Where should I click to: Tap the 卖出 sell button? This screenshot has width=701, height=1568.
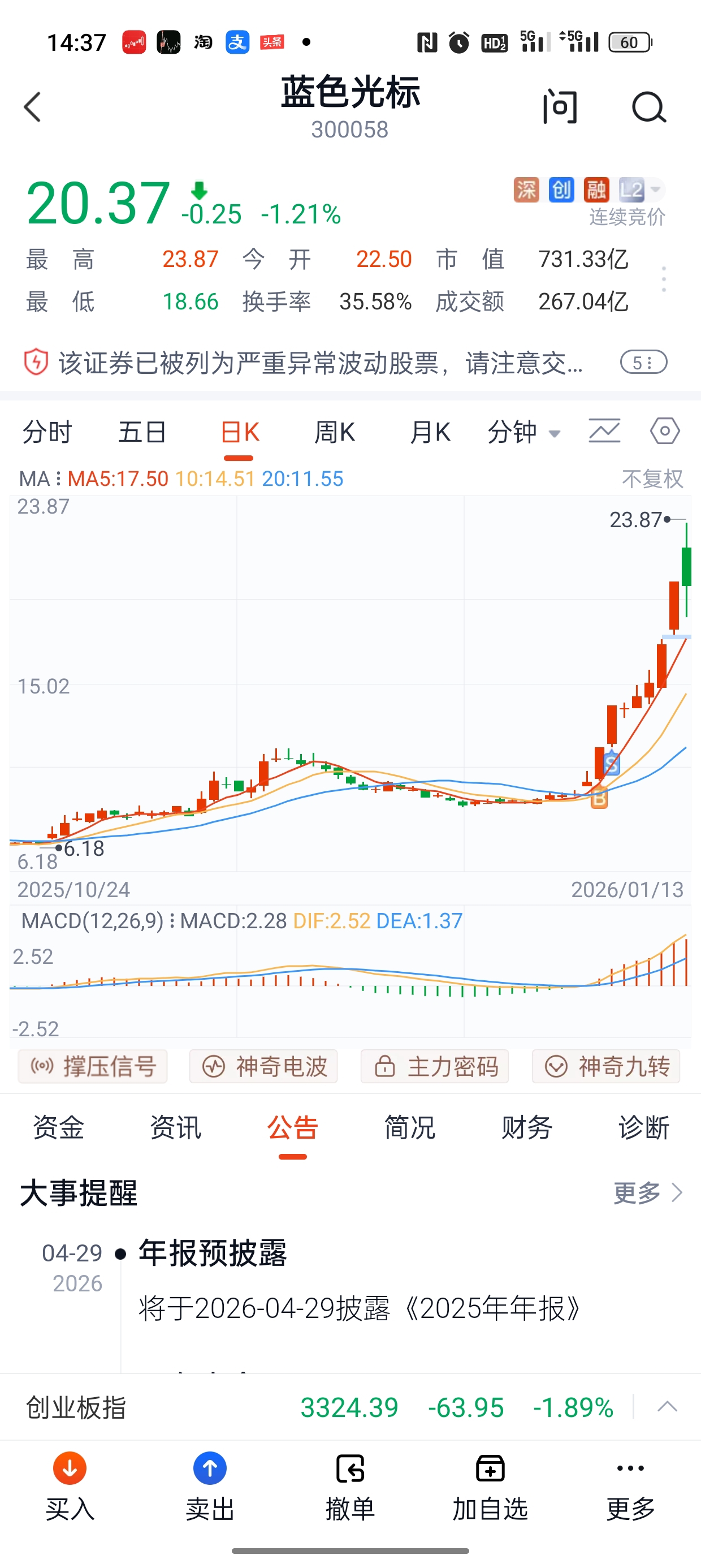click(x=210, y=1485)
